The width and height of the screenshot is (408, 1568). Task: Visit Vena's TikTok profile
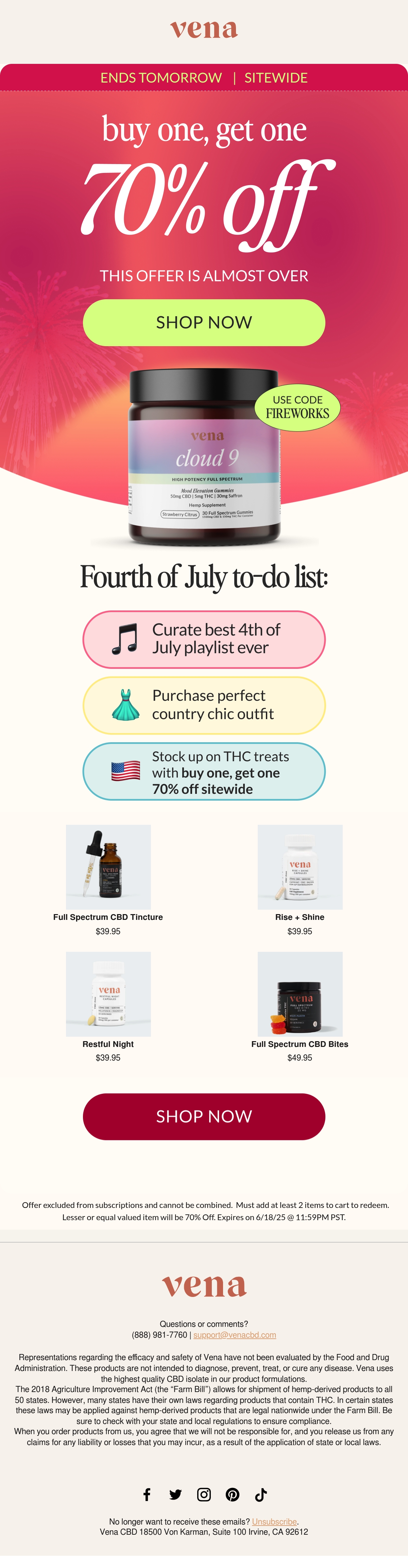(261, 1494)
